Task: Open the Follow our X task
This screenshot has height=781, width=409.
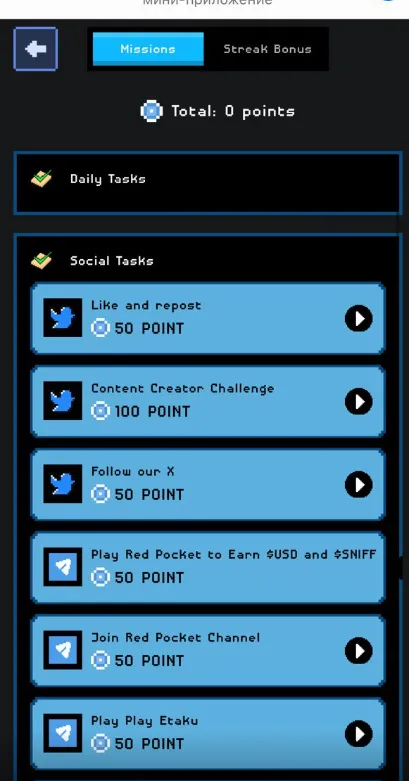Action: (x=208, y=485)
